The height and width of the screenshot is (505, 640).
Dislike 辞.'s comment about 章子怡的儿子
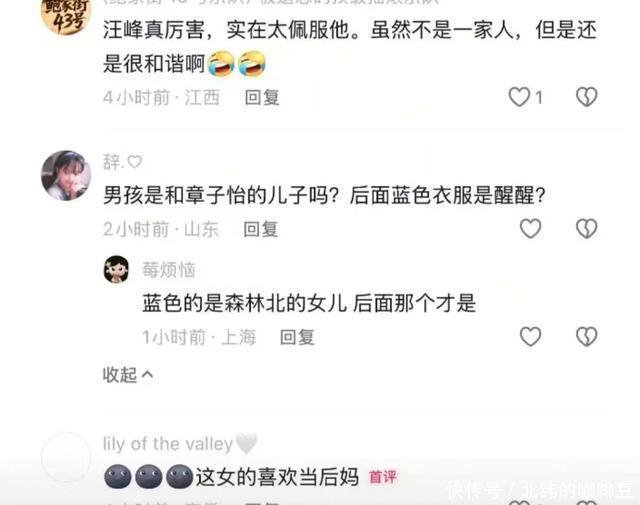[587, 229]
